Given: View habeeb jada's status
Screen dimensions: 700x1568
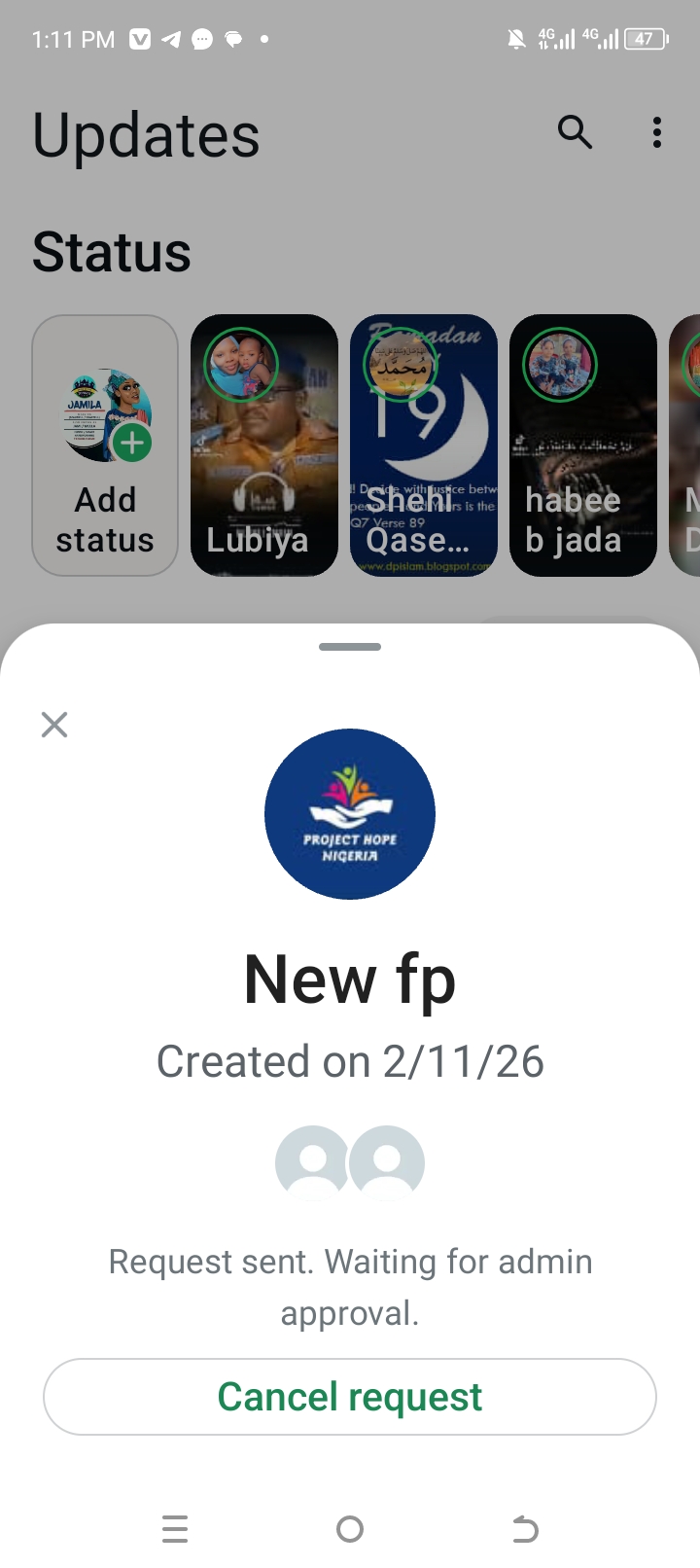Looking at the screenshot, I should pos(583,445).
